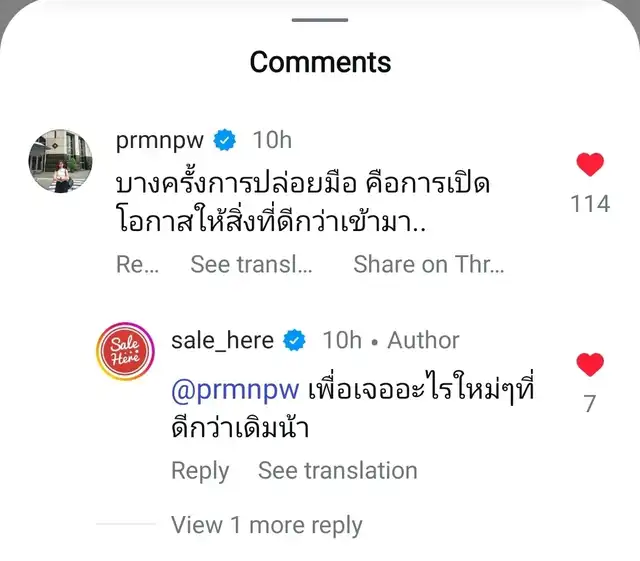Open the sale_here username
Screen dimensions: 640x561
point(222,340)
